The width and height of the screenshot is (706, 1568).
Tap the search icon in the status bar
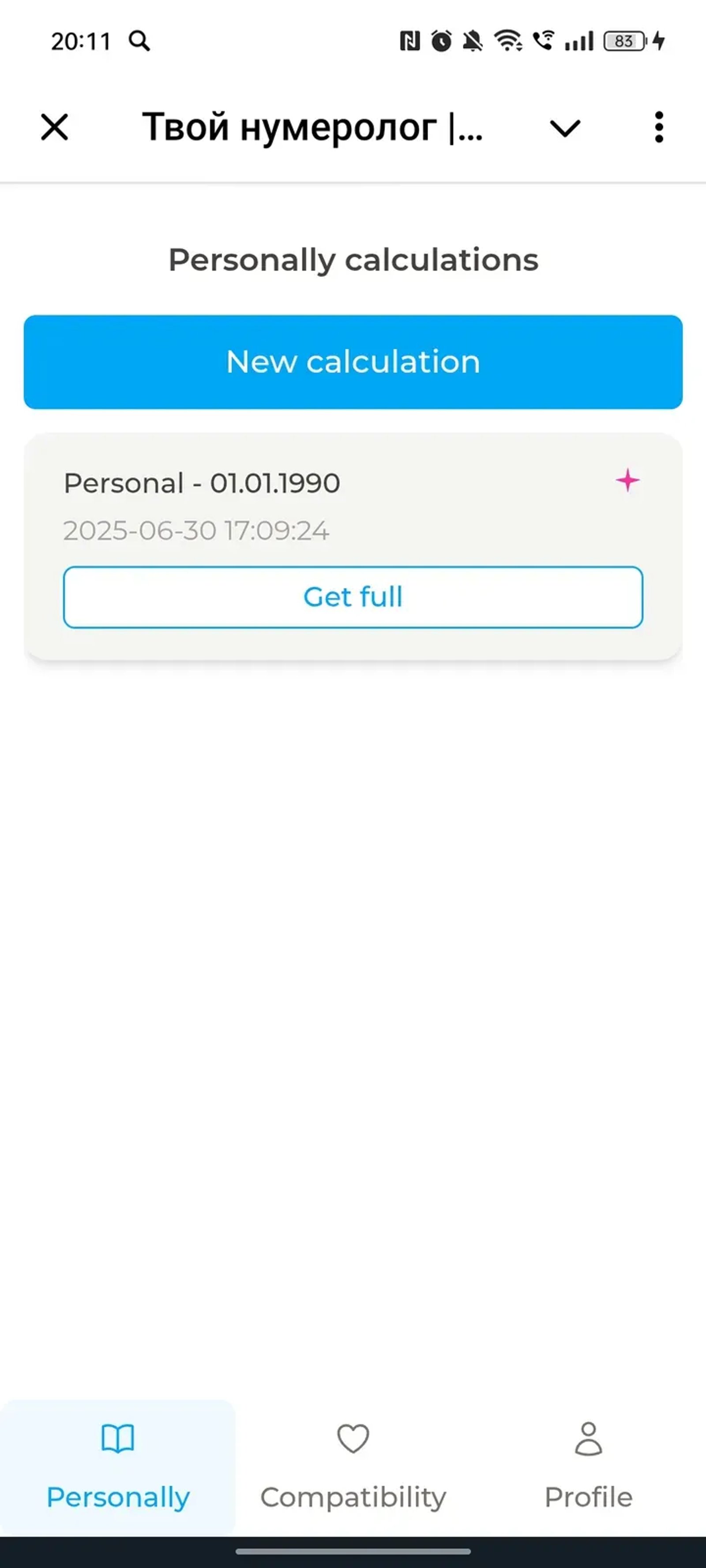(140, 41)
